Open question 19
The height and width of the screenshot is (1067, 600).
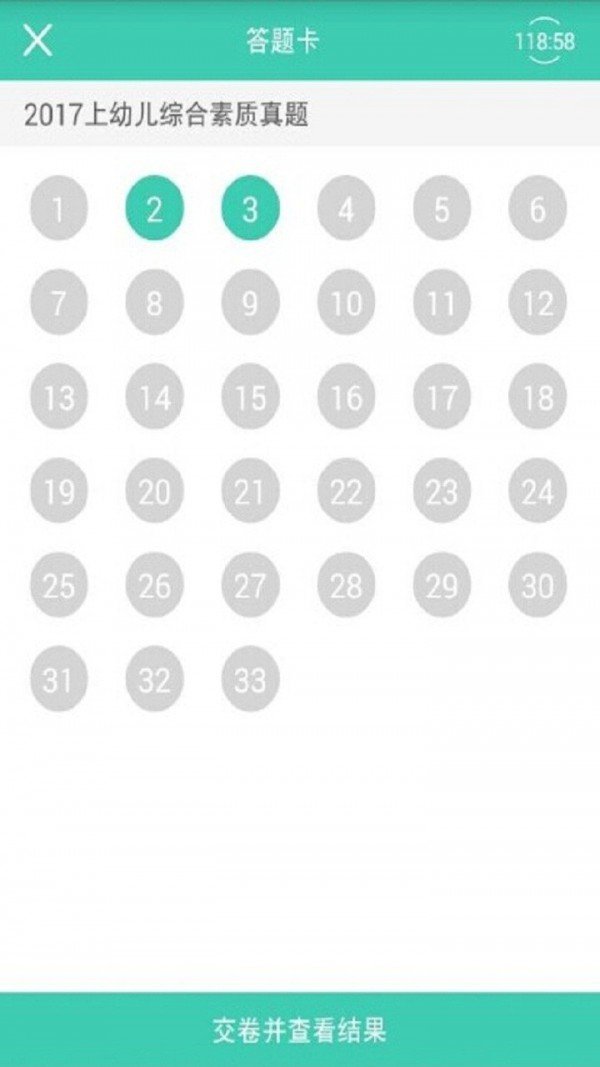(x=58, y=491)
